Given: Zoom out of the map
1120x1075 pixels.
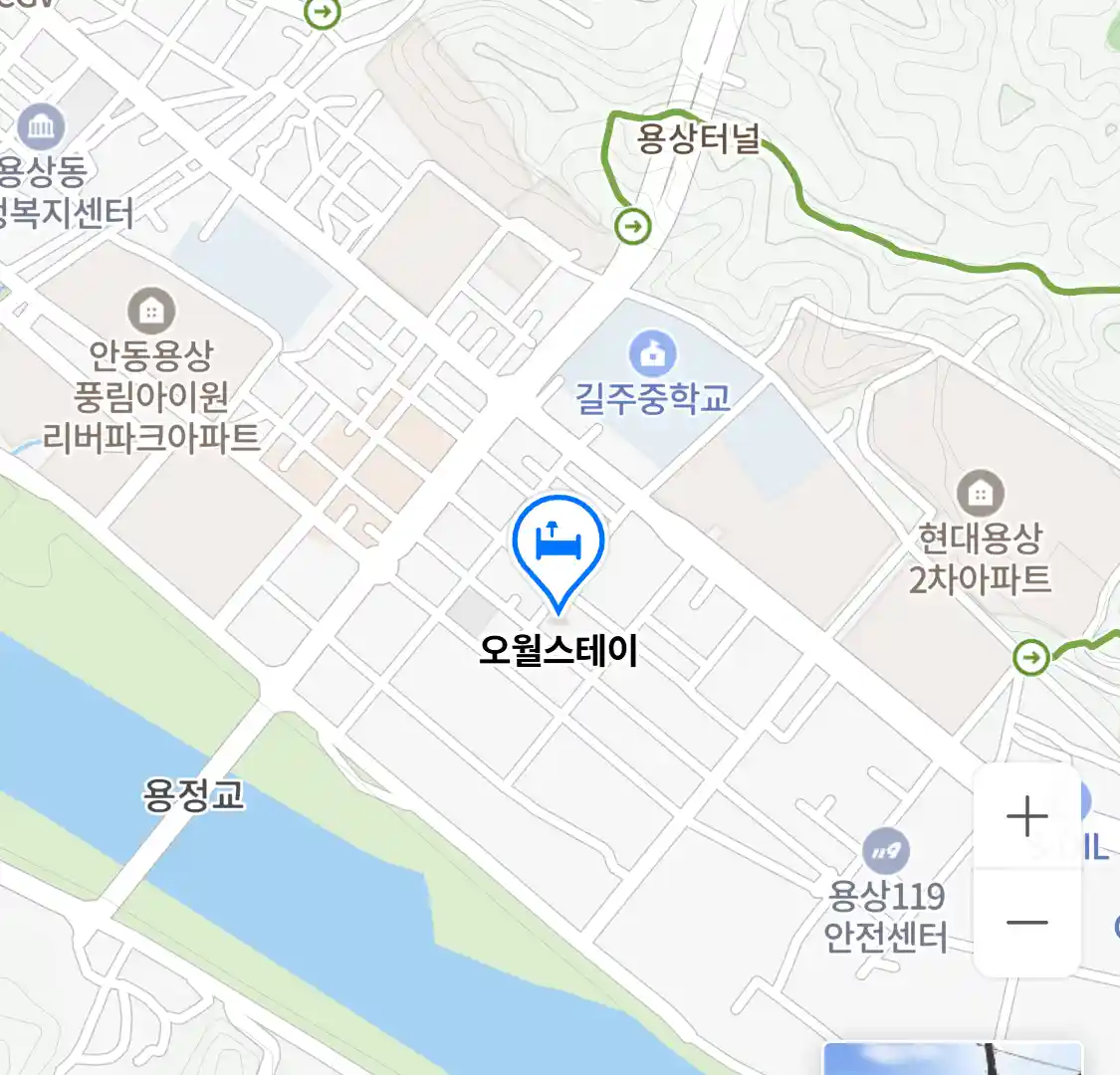Looking at the screenshot, I should pos(1026,922).
